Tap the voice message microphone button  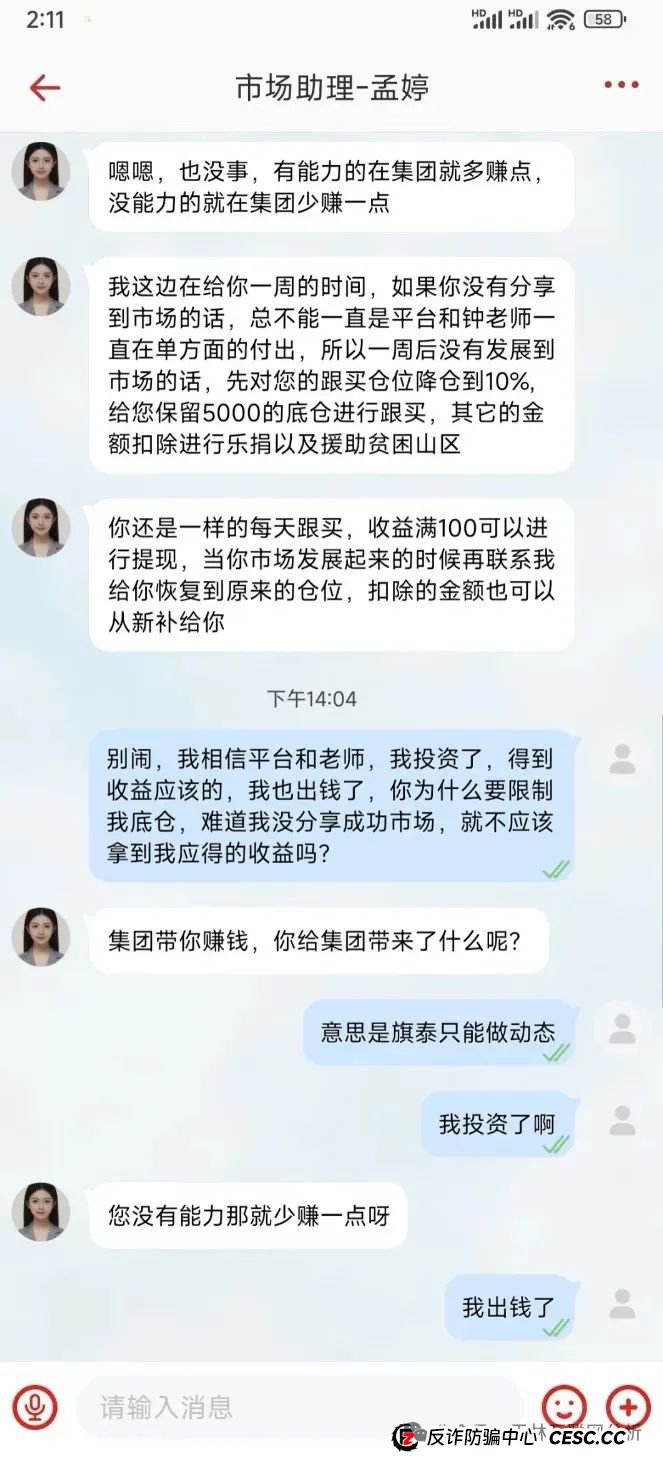click(x=35, y=1407)
